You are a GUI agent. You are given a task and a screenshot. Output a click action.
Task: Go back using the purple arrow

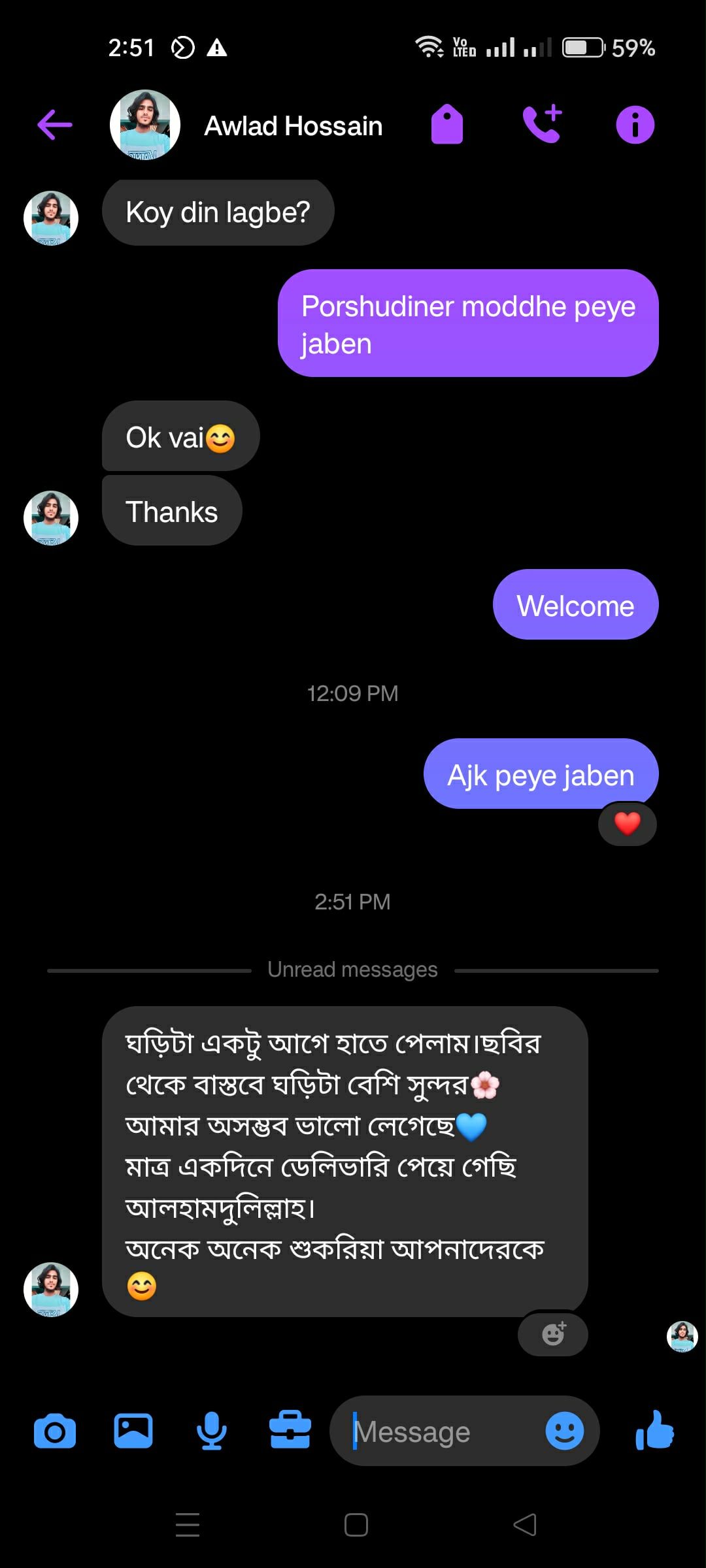click(55, 125)
